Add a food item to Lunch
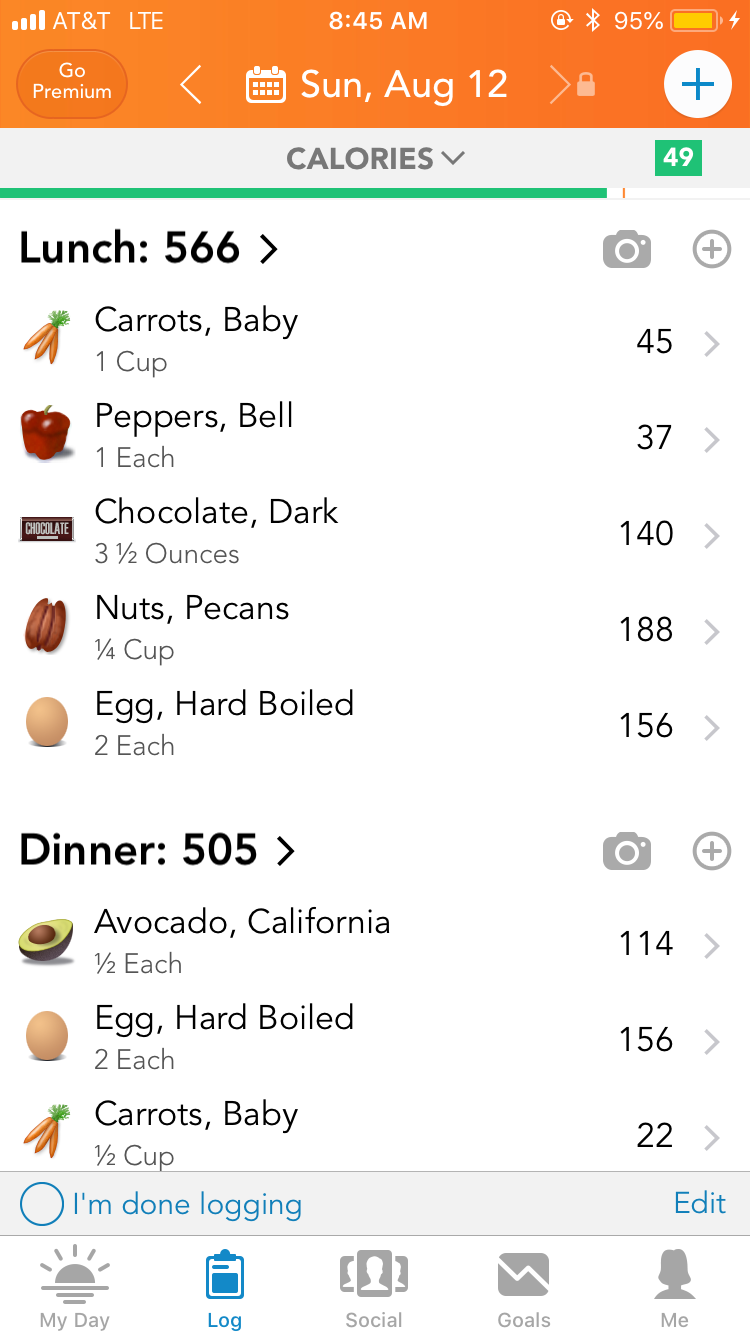The image size is (750, 1334). (712, 250)
